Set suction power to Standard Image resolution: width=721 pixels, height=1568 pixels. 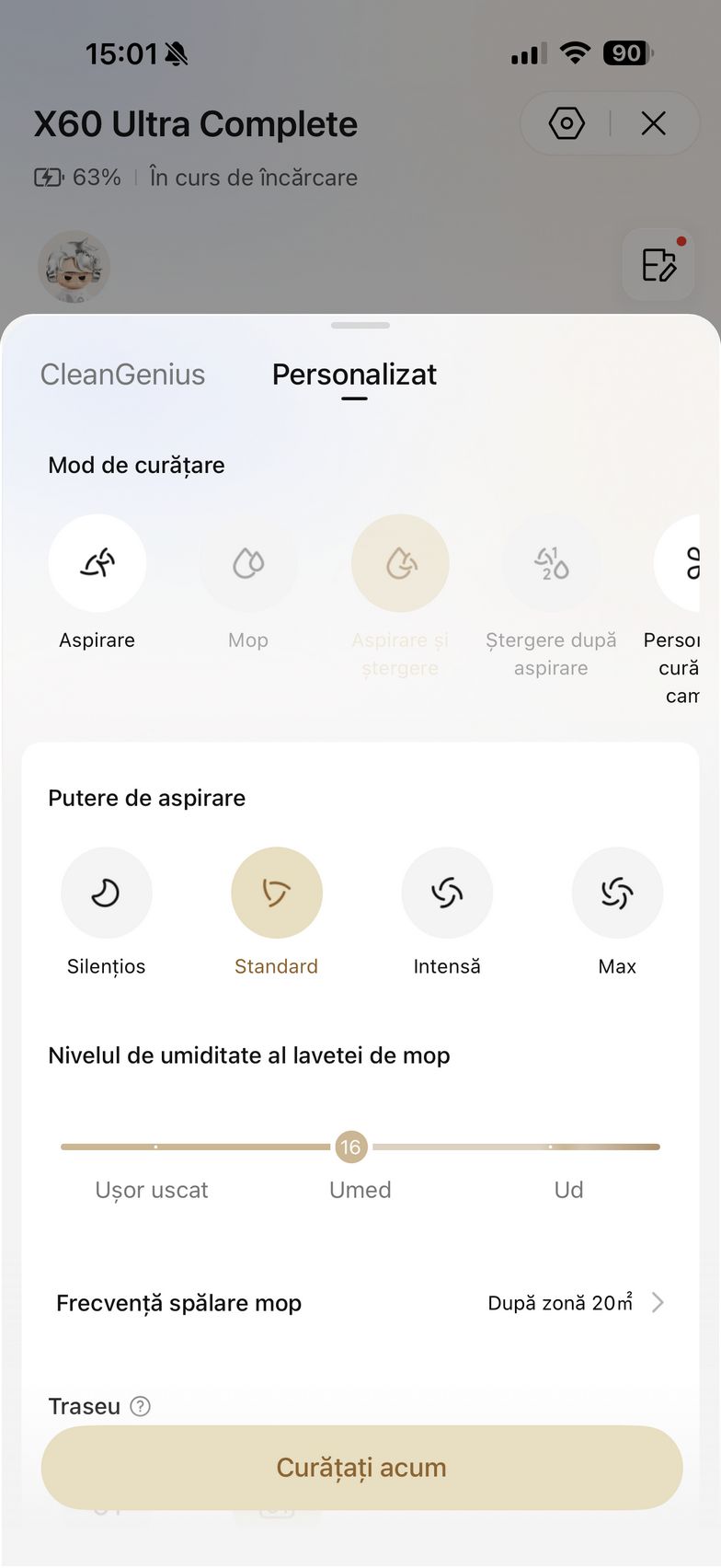(x=276, y=893)
